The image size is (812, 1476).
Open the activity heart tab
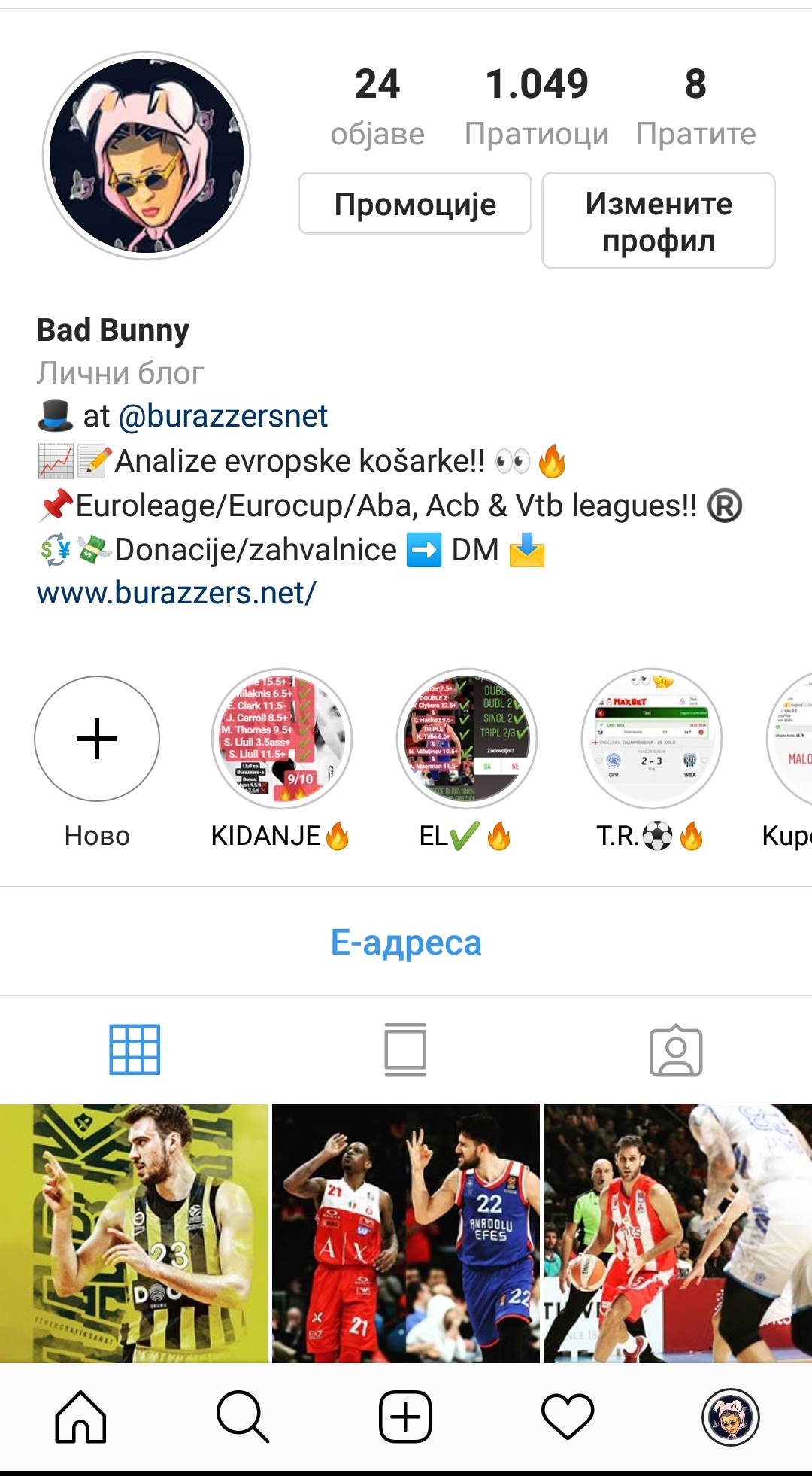click(x=568, y=1417)
